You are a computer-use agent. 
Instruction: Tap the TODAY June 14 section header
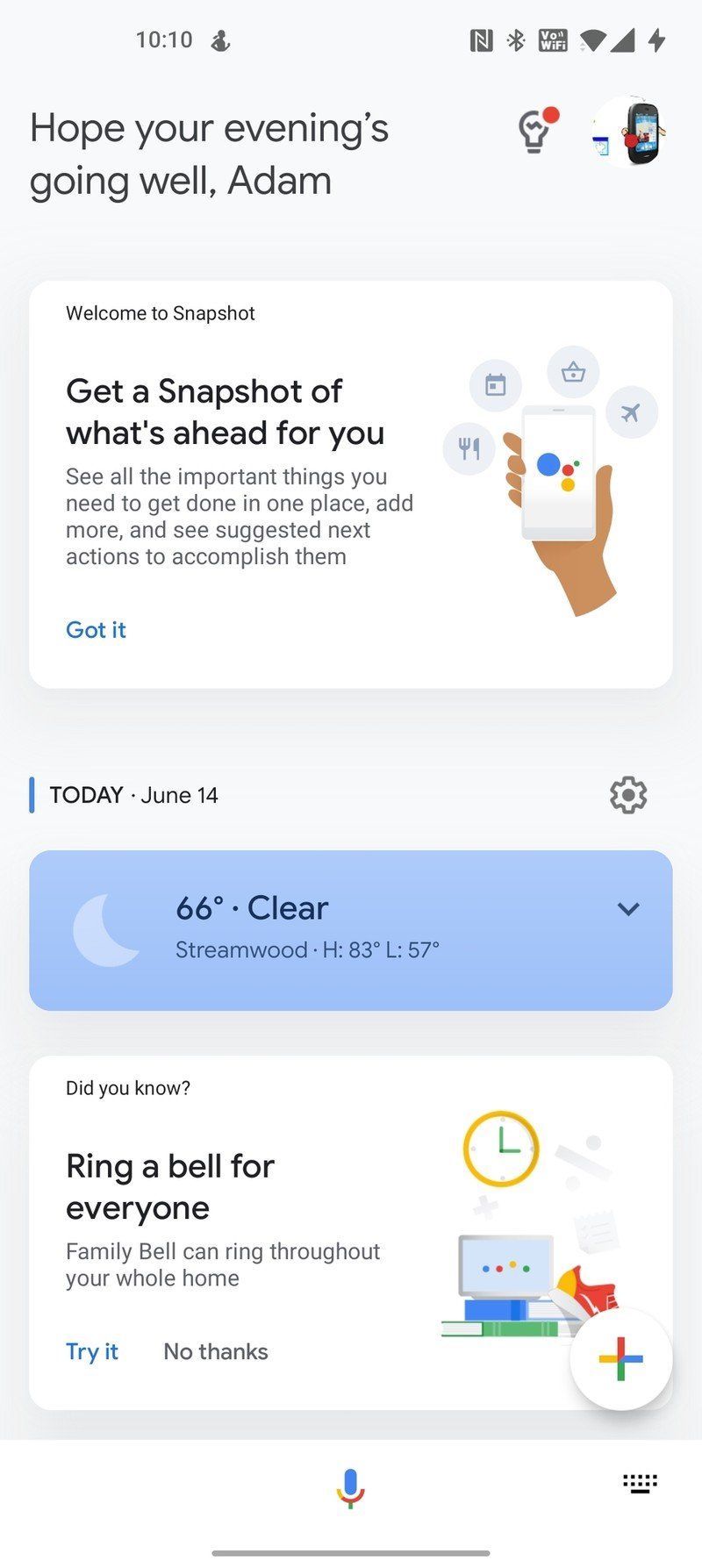(x=125, y=795)
